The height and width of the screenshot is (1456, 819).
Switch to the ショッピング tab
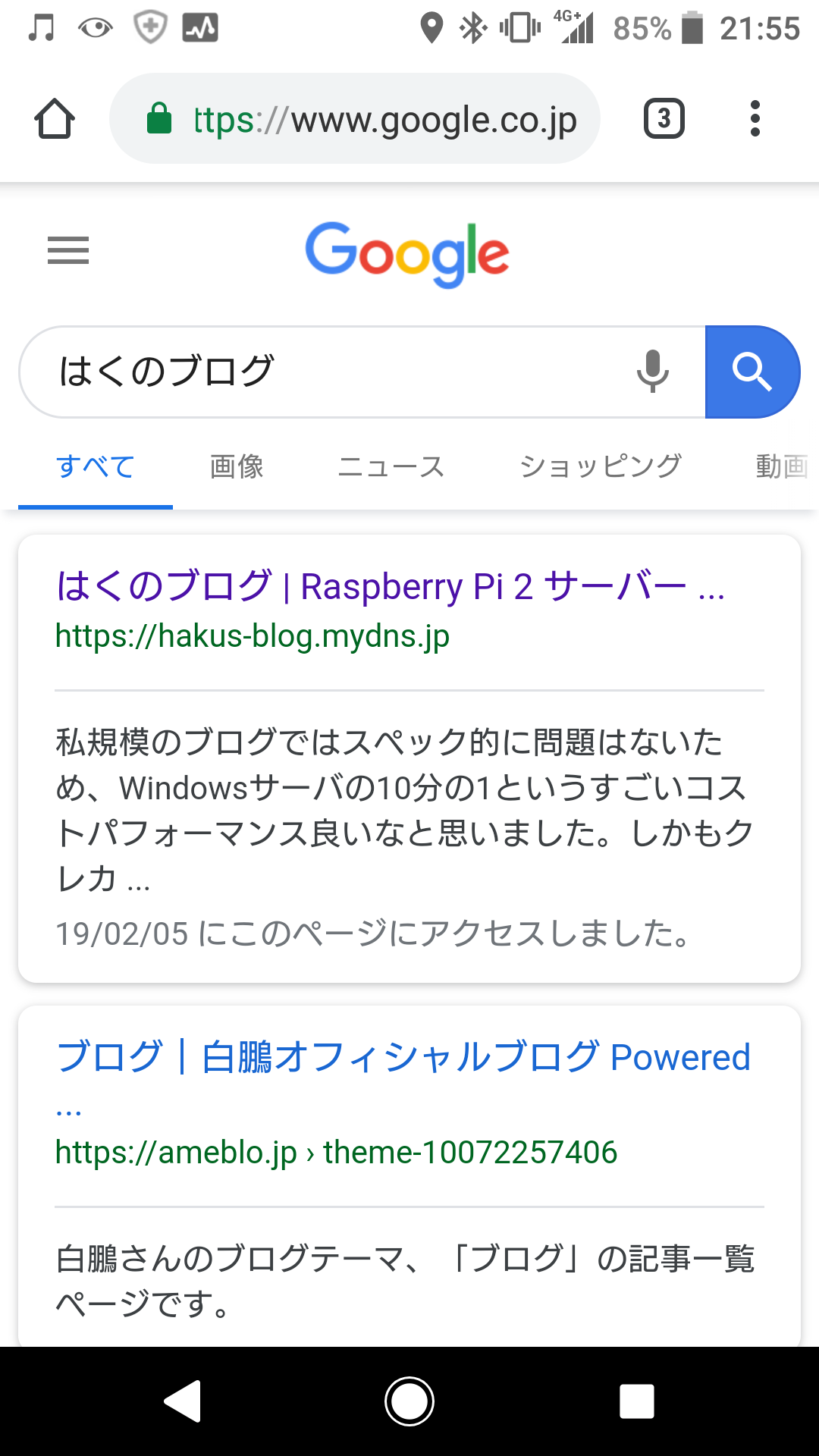click(601, 466)
